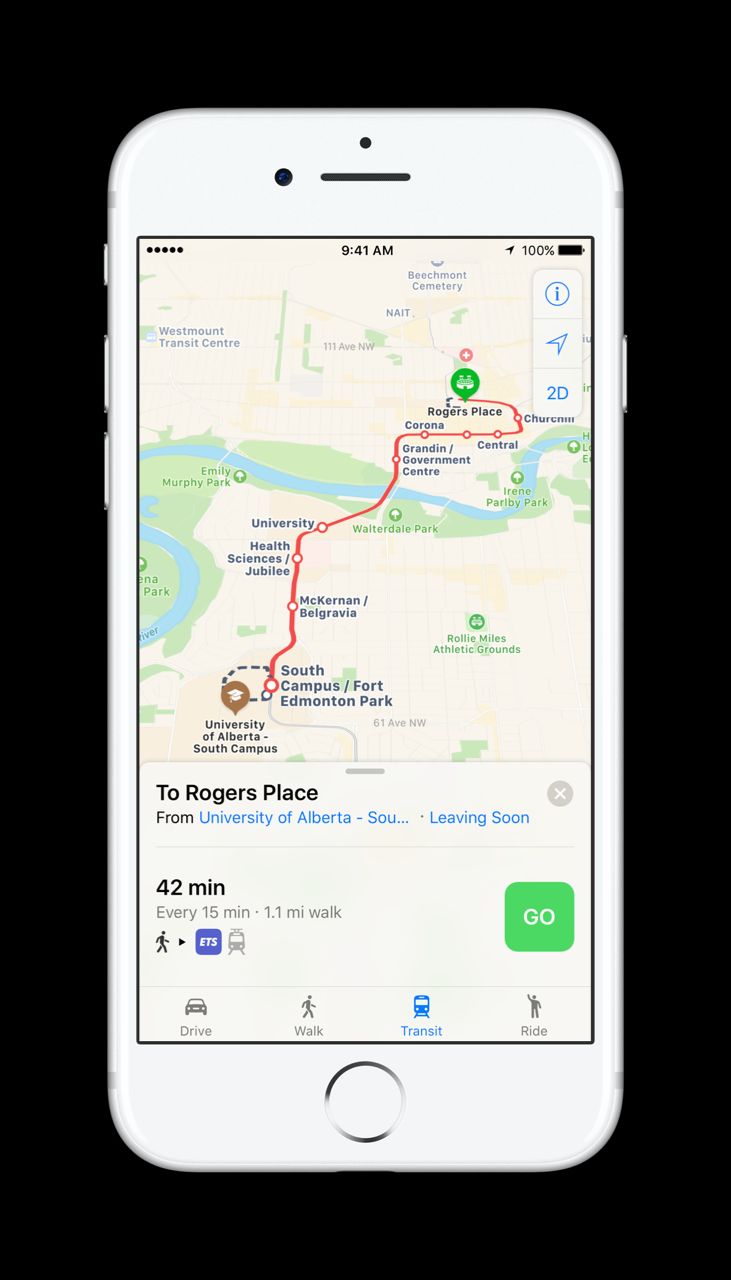Tap the Rogers Place destination pin

[x=465, y=382]
